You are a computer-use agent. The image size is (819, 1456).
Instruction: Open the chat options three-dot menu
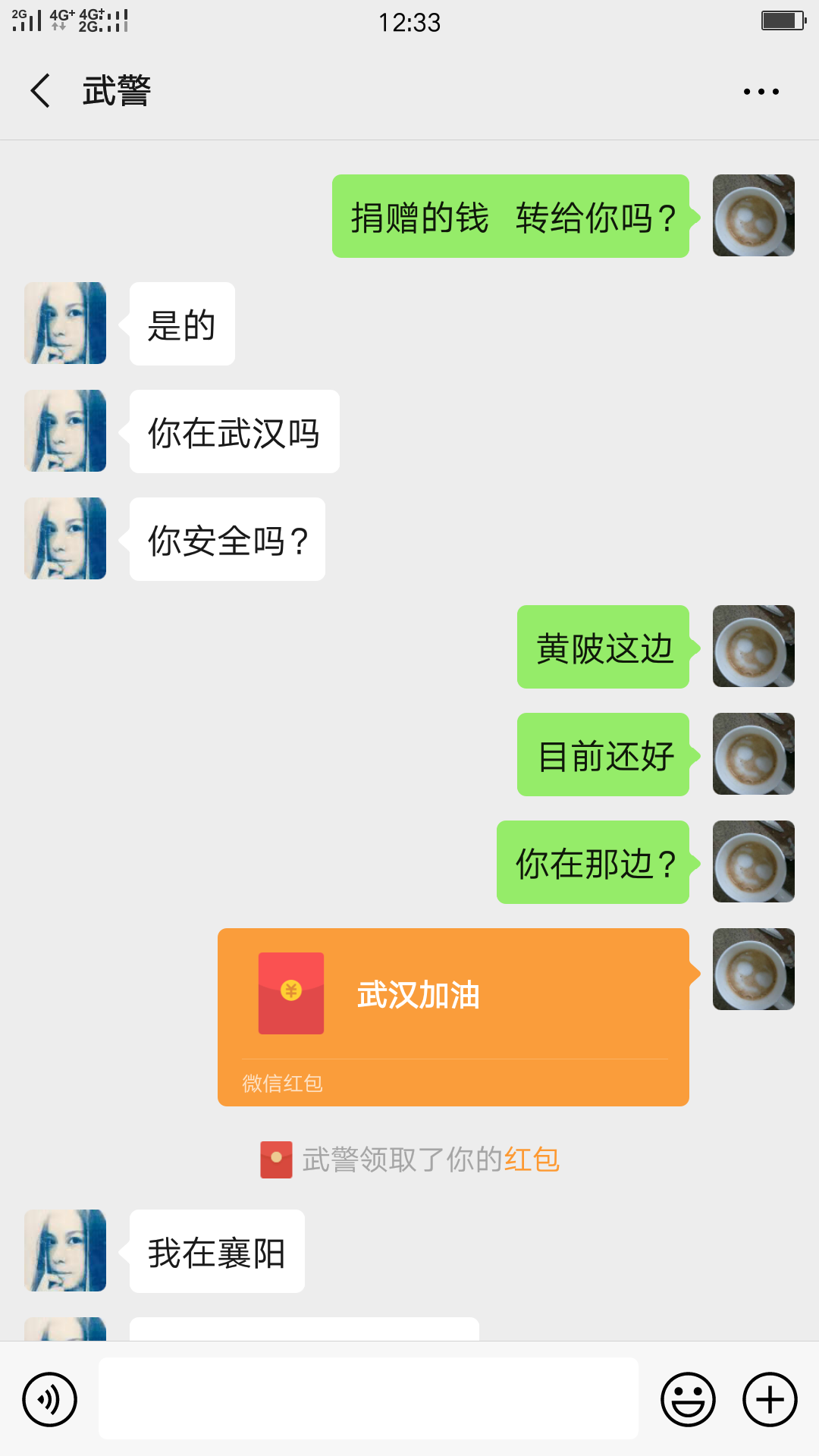point(761,92)
